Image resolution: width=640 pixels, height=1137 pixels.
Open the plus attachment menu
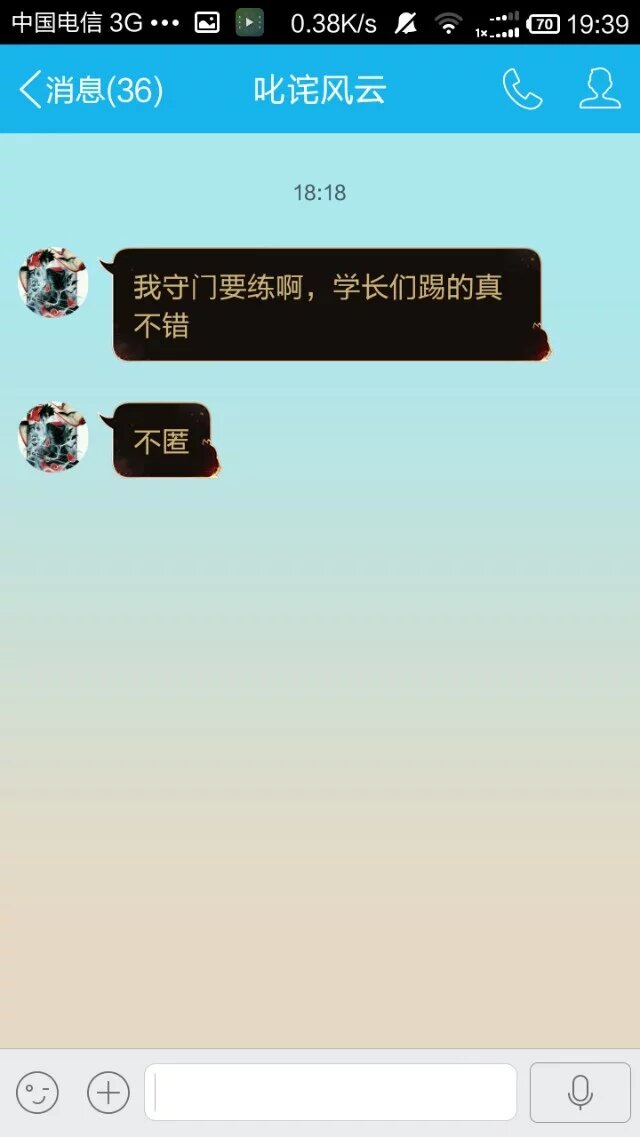[x=108, y=1093]
